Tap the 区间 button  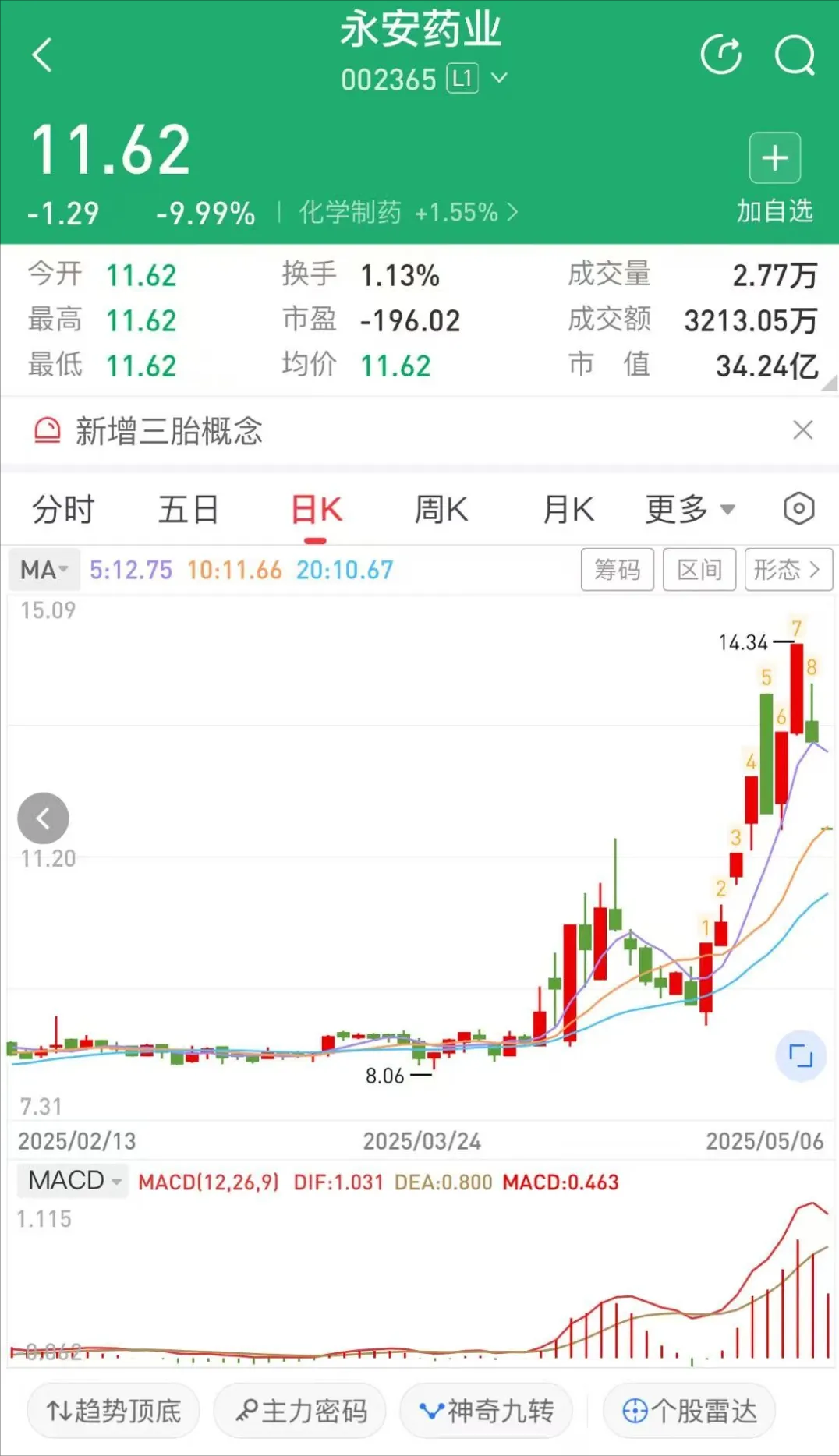click(699, 570)
